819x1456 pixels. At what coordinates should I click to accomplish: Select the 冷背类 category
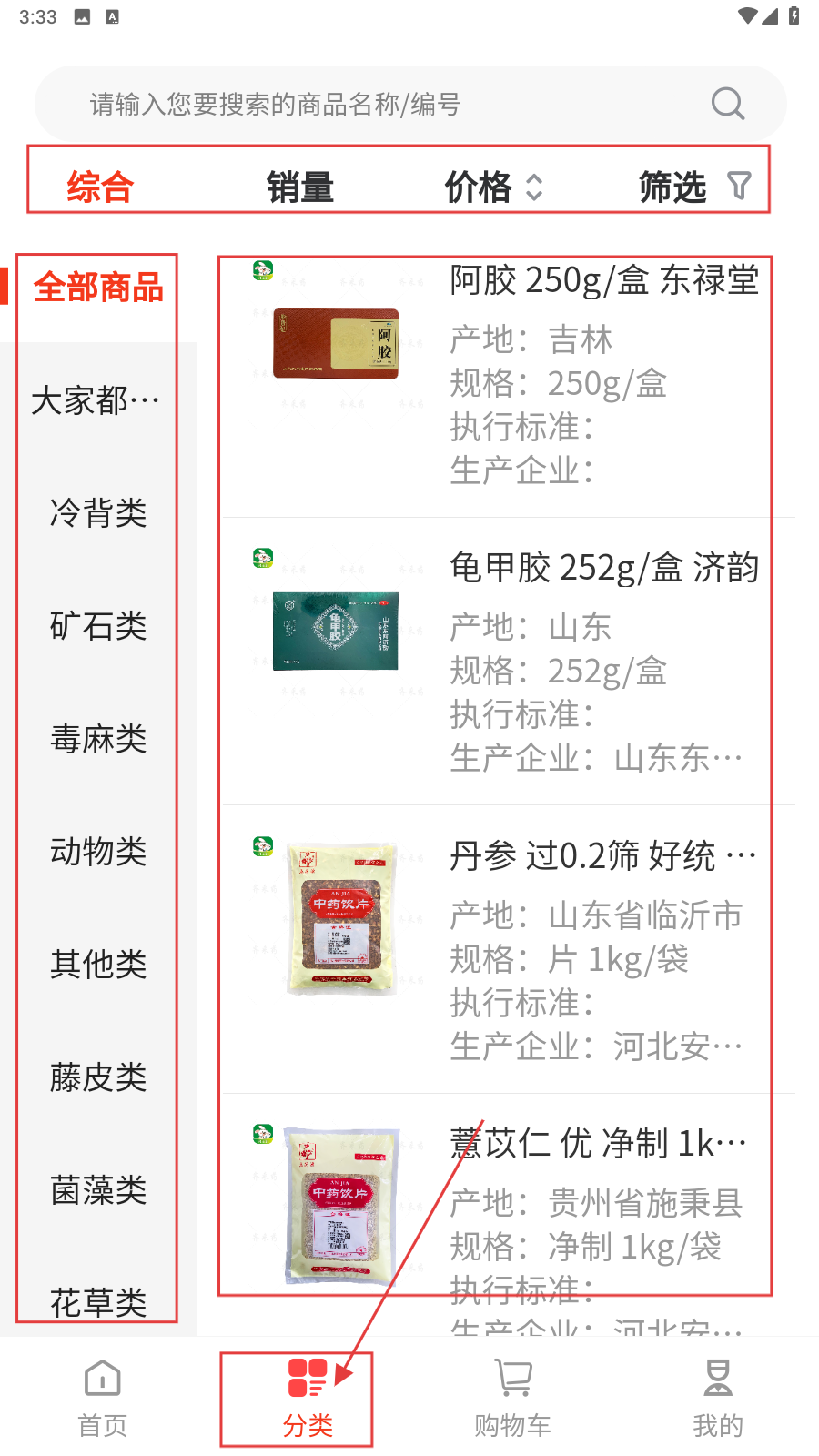98,513
